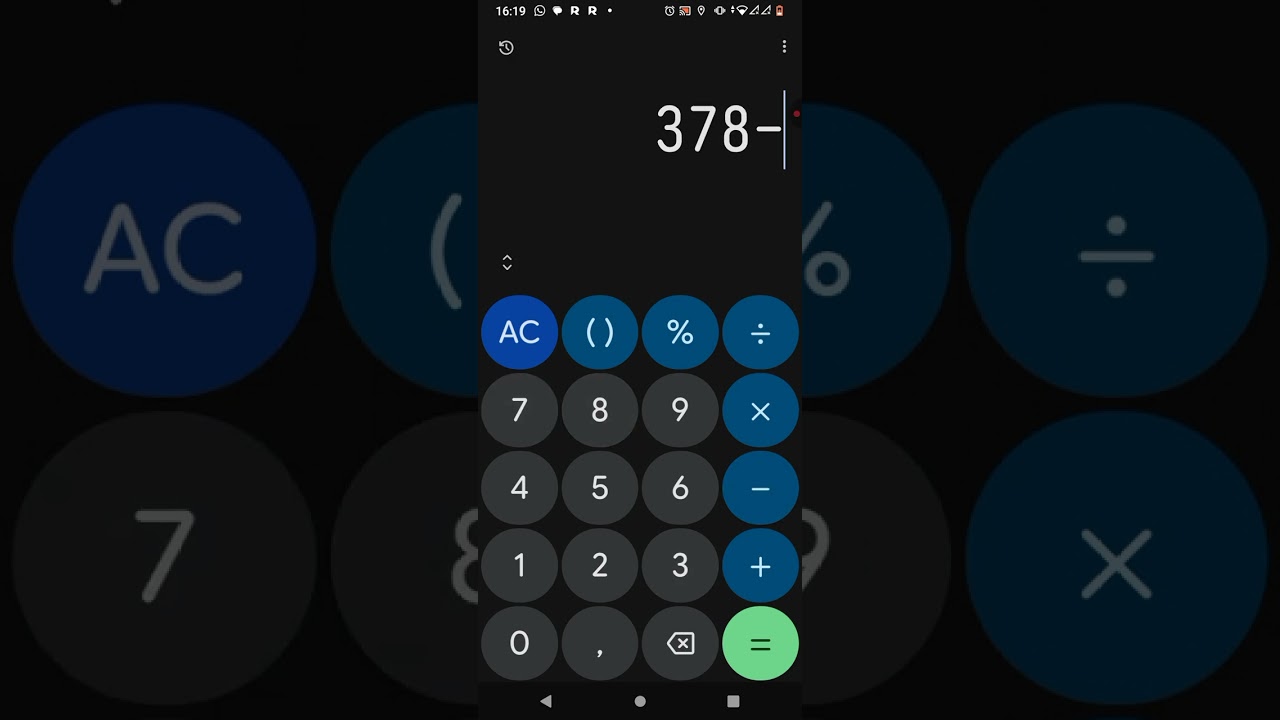Screen dimensions: 1280x720
Task: Enter the decimal comma
Action: coord(599,644)
